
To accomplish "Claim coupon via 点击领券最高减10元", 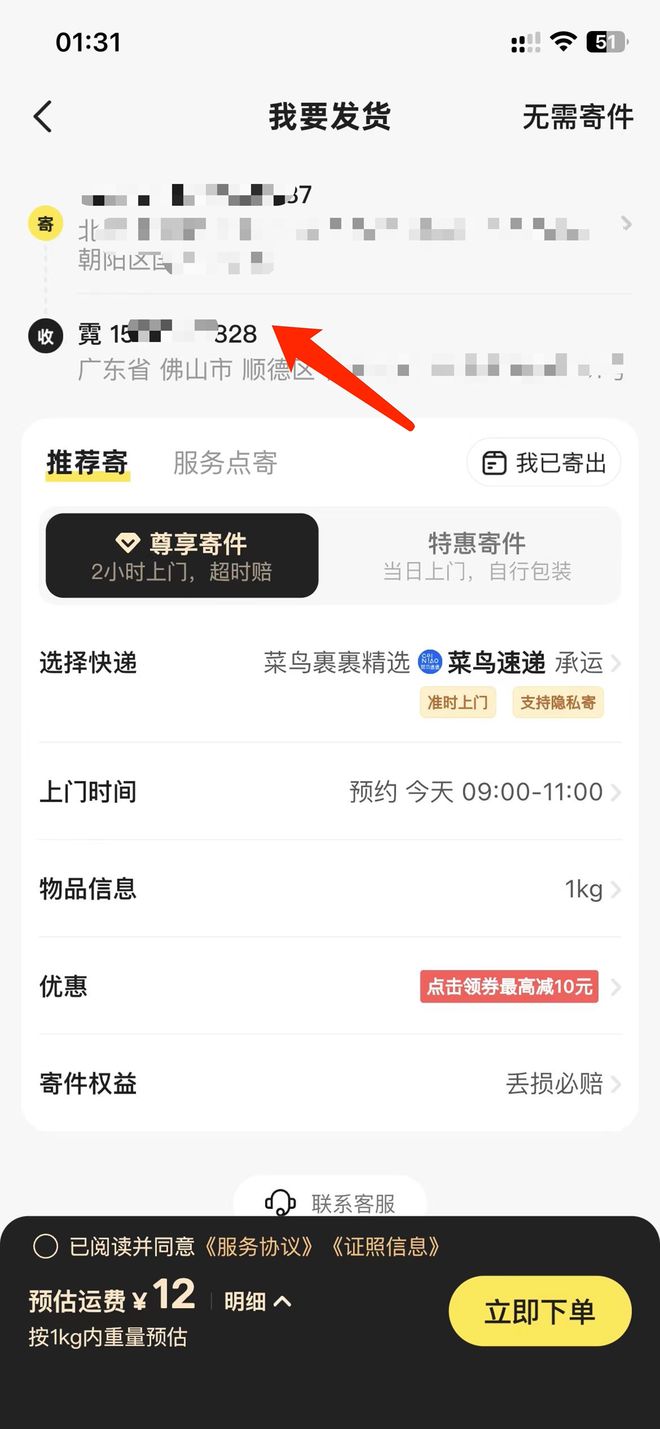I will tap(509, 986).
